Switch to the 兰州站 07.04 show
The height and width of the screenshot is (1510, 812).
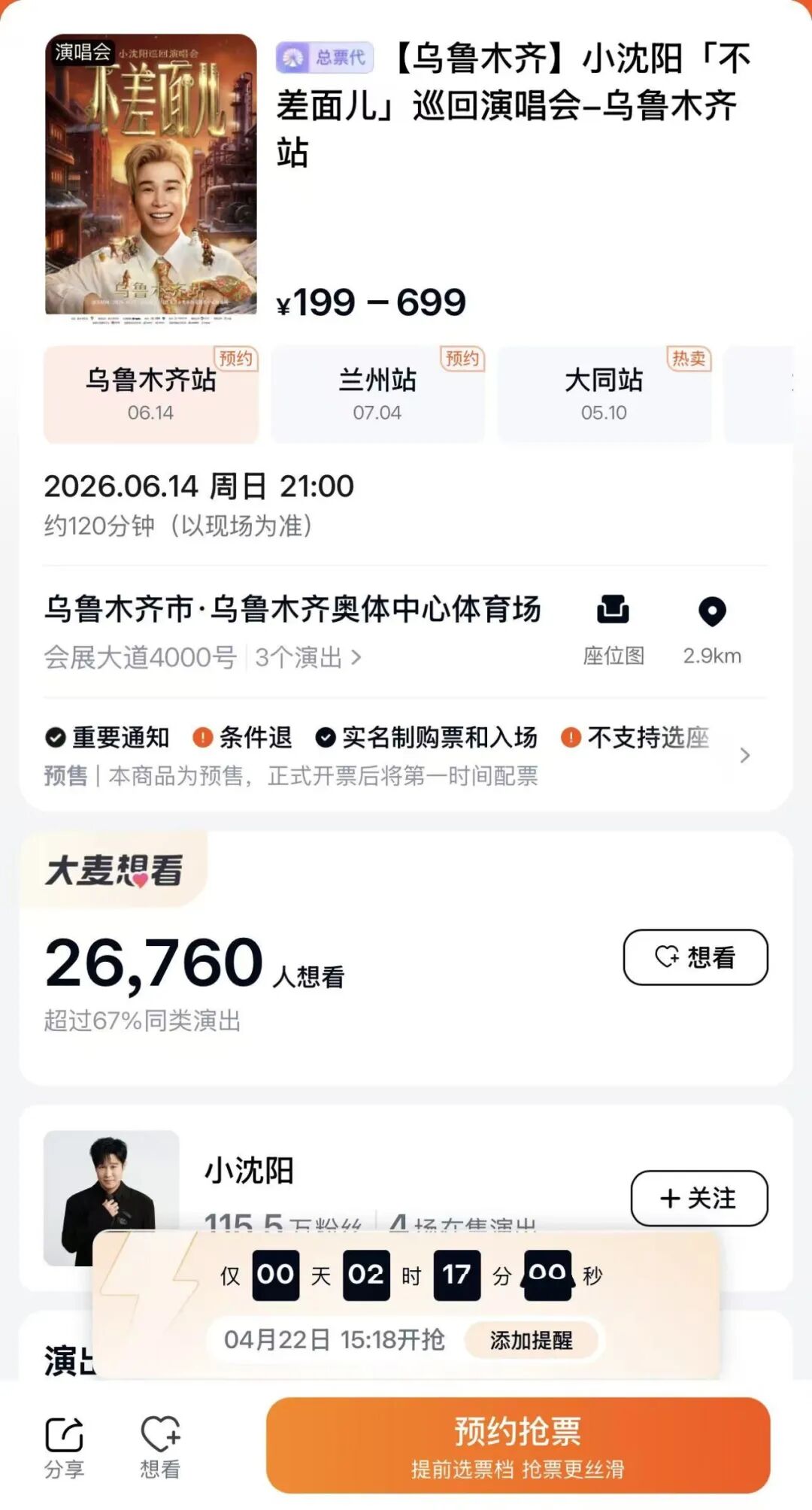pos(377,394)
